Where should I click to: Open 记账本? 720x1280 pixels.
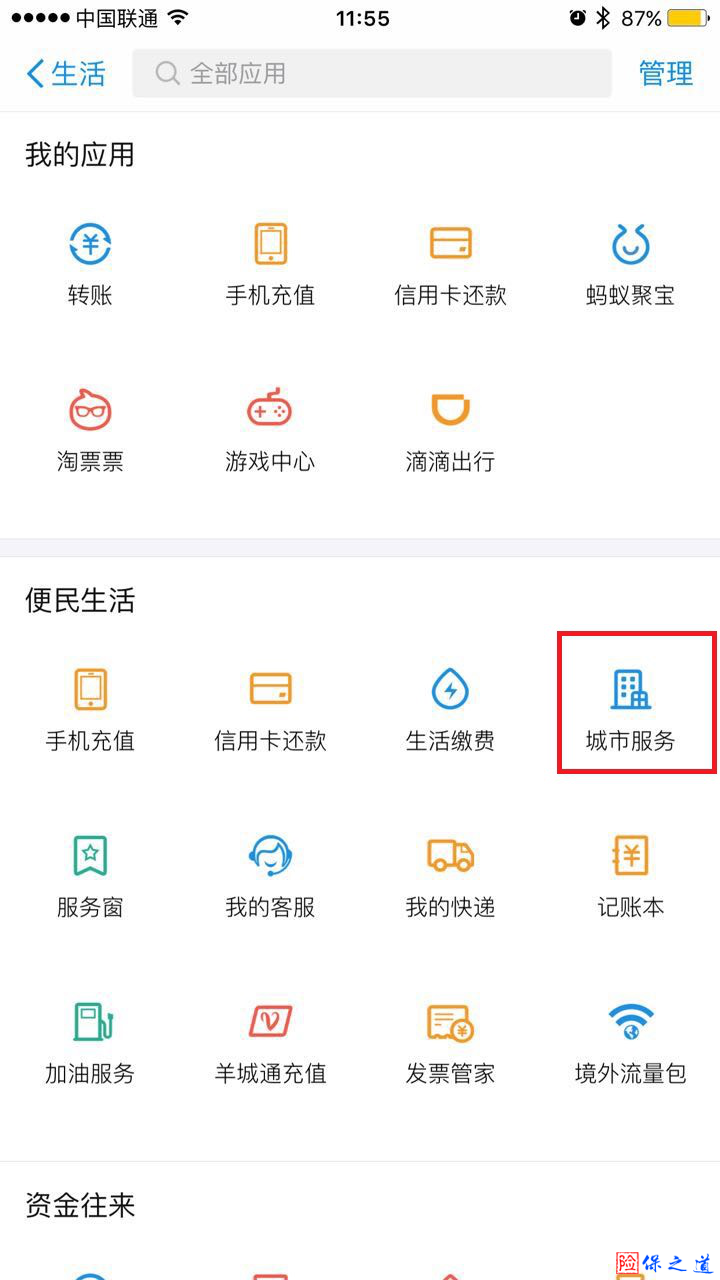pos(630,876)
